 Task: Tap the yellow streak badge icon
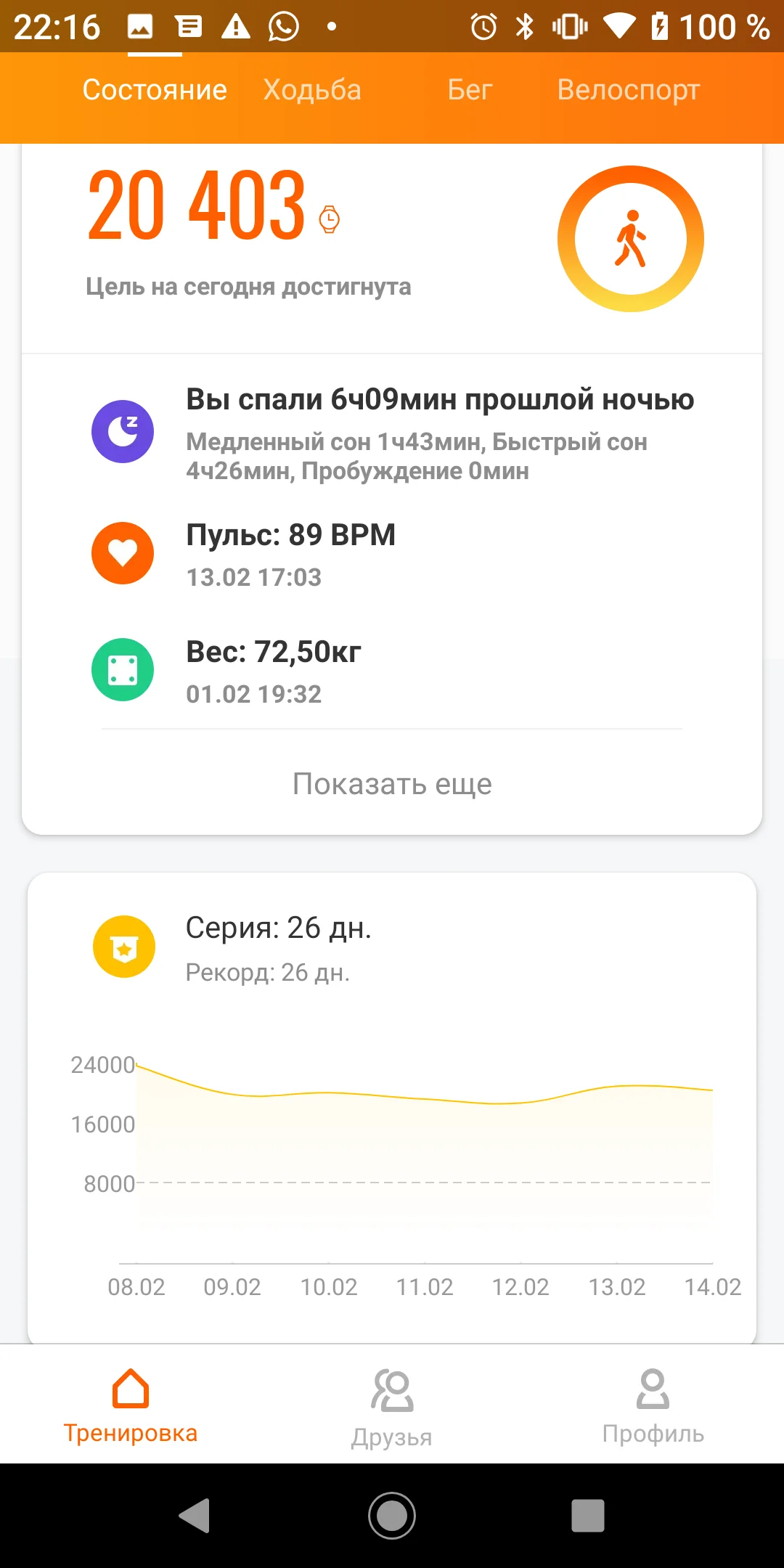123,947
